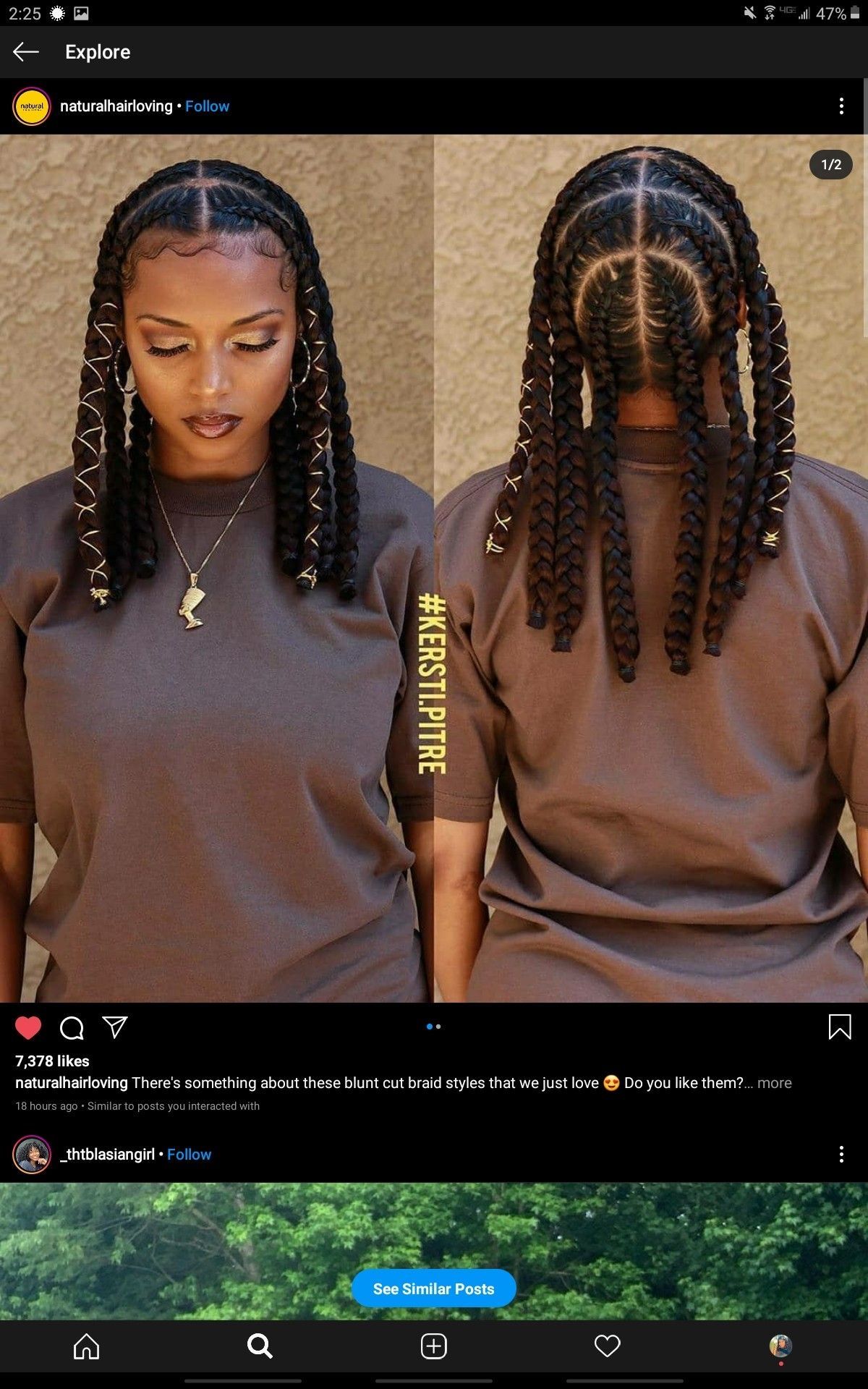Bookmark the naturalhairloving braids post

coord(839,1027)
